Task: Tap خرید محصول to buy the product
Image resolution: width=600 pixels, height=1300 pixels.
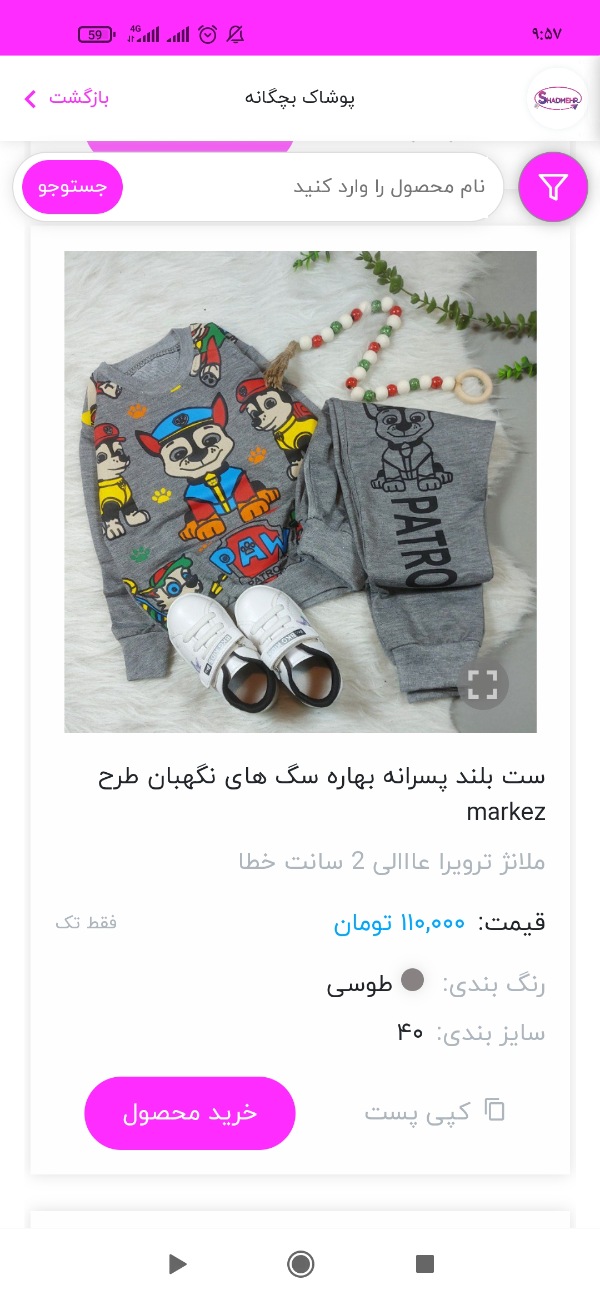Action: [190, 1113]
